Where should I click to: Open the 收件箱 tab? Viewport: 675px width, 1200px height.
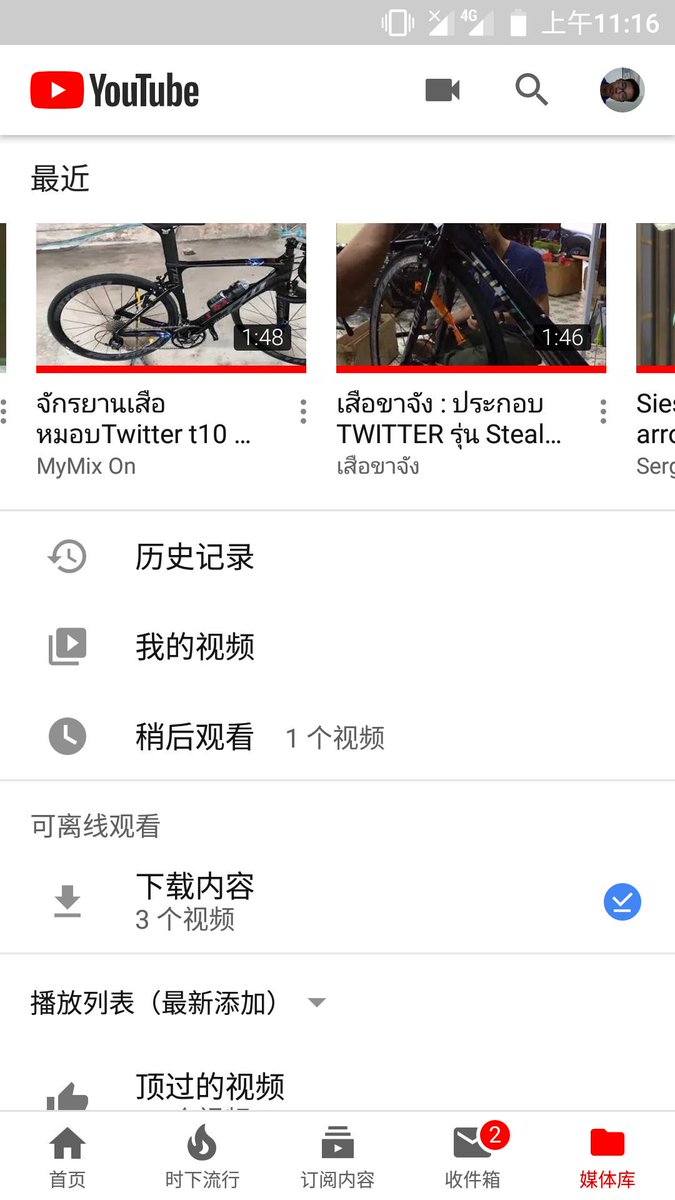click(472, 1156)
